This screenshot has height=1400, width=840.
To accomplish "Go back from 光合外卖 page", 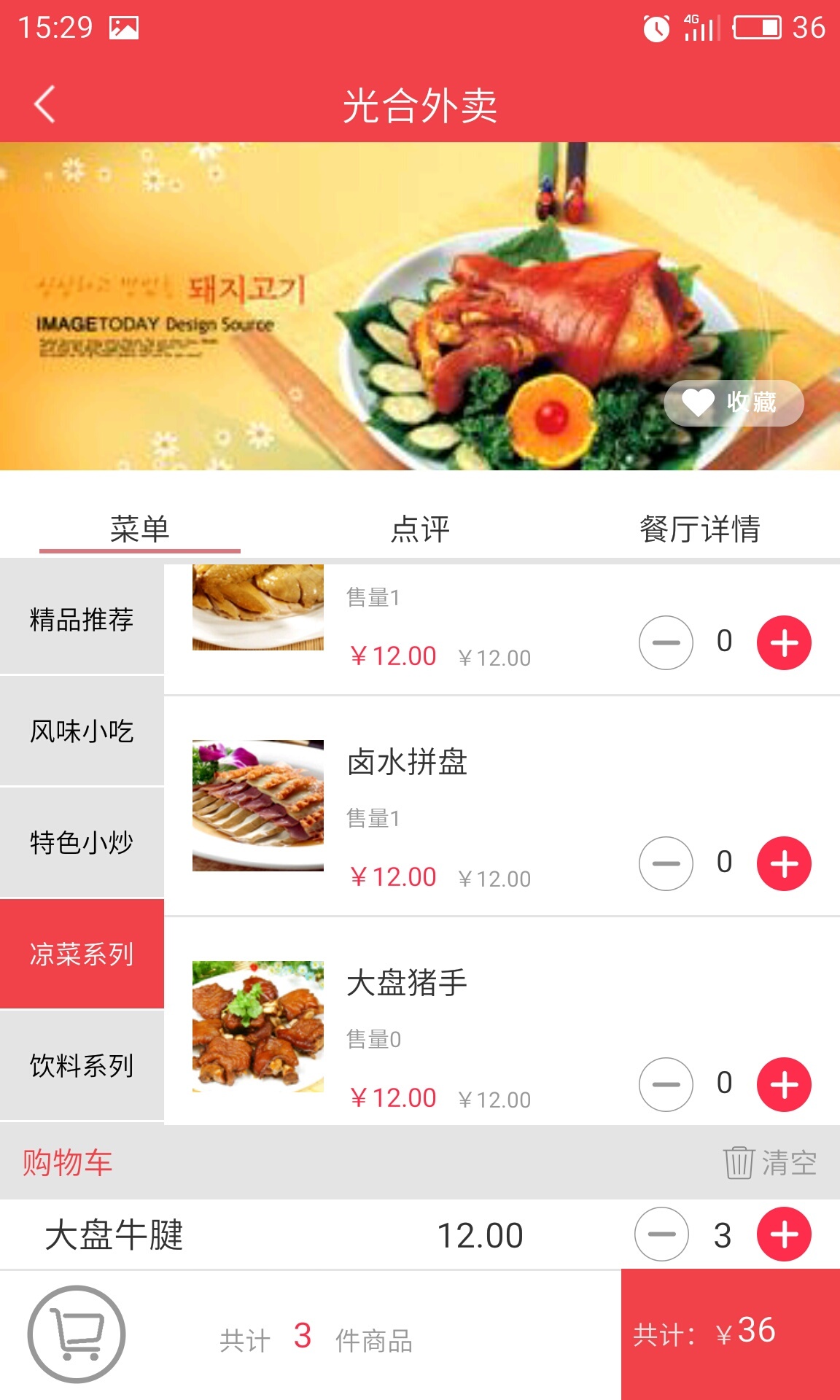I will 45,104.
